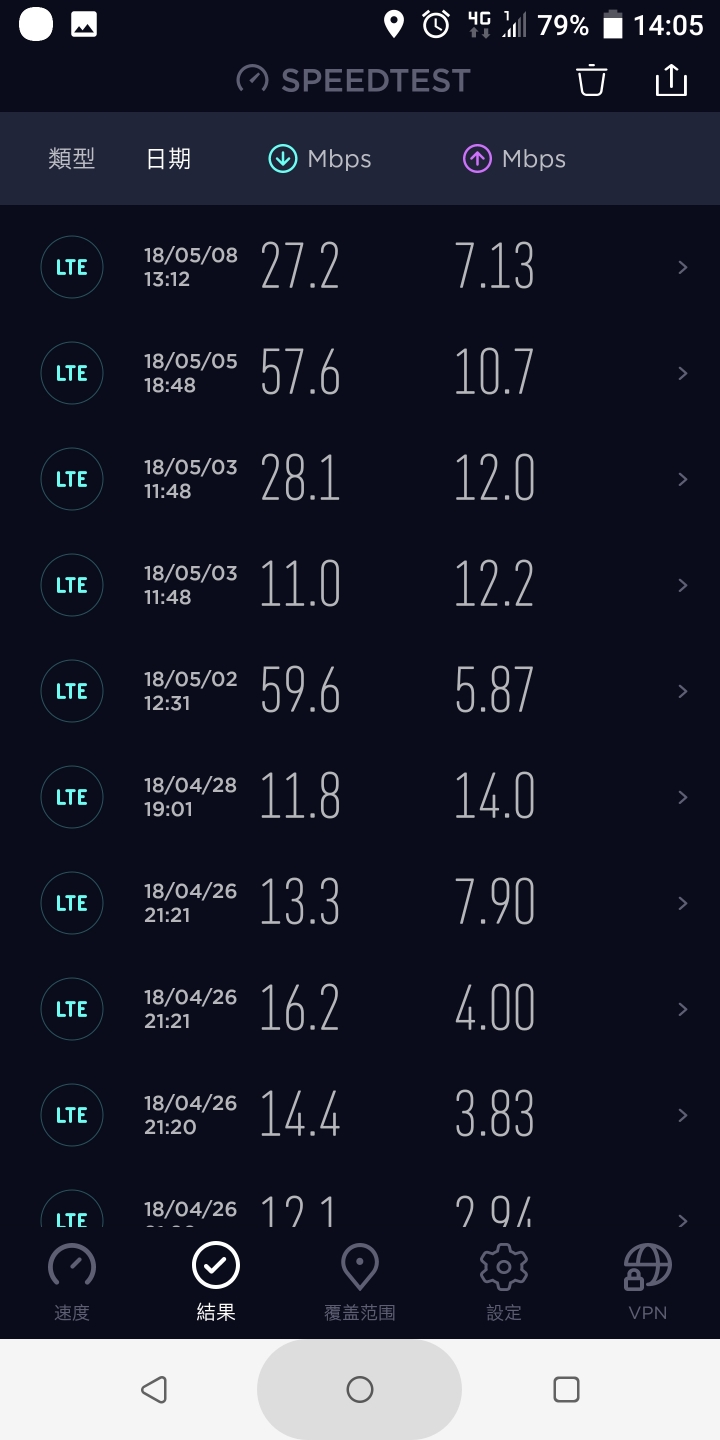Image resolution: width=720 pixels, height=1440 pixels.
Task: Sort results by 日期 column
Action: 168,159
